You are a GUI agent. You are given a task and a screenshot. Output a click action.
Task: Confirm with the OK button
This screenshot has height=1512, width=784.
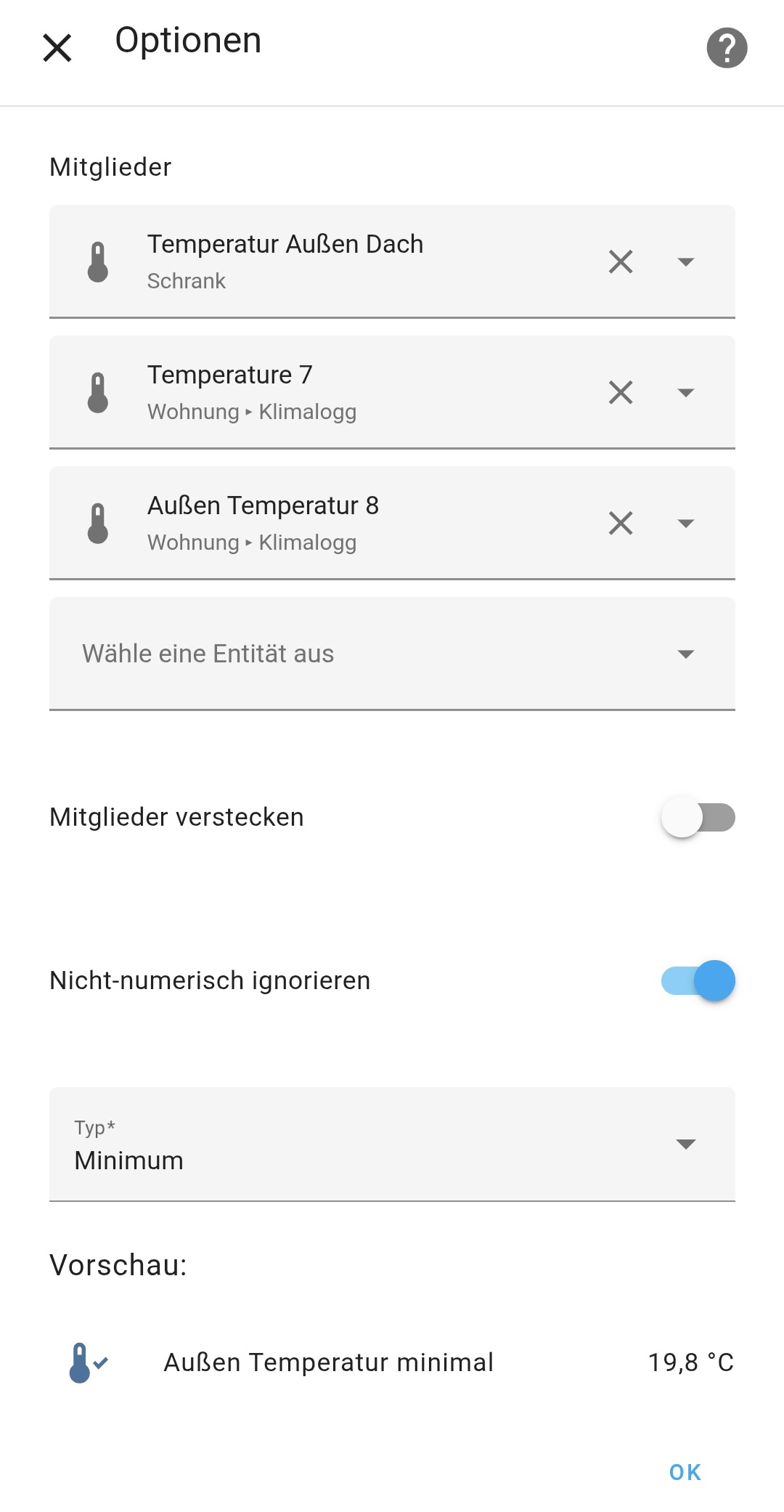685,1472
